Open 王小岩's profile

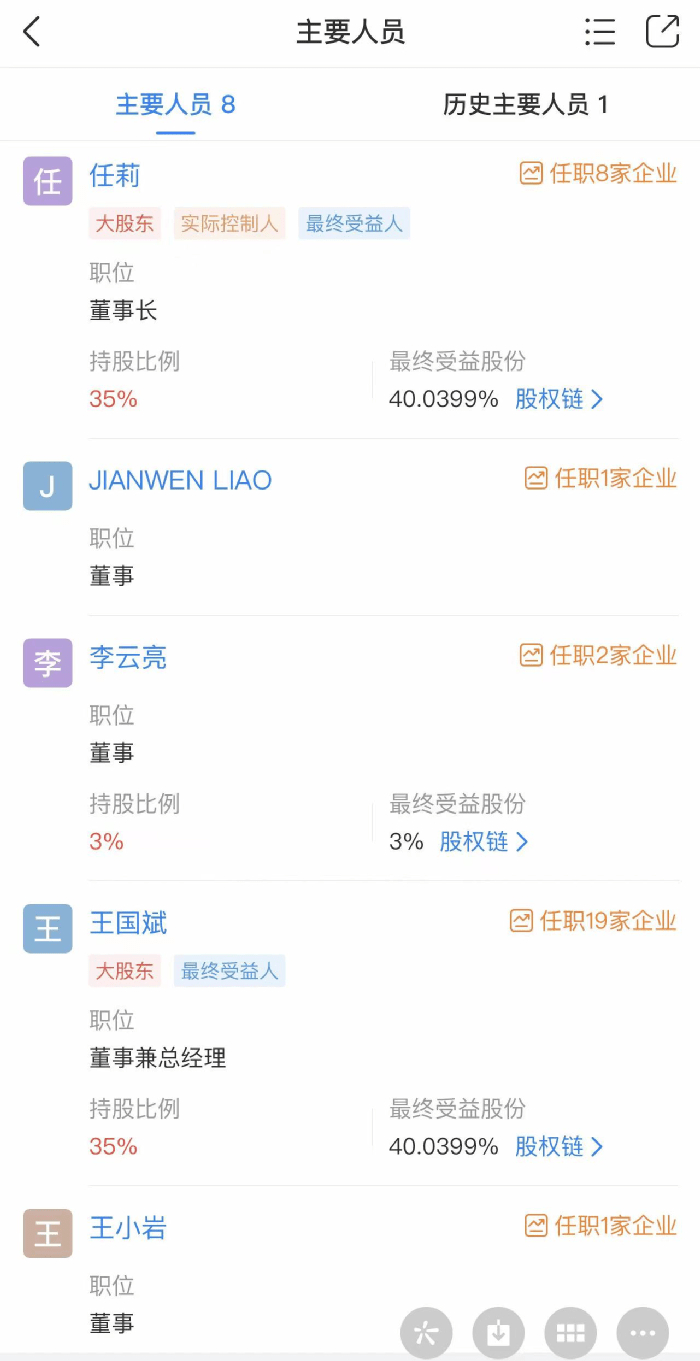tap(128, 1228)
